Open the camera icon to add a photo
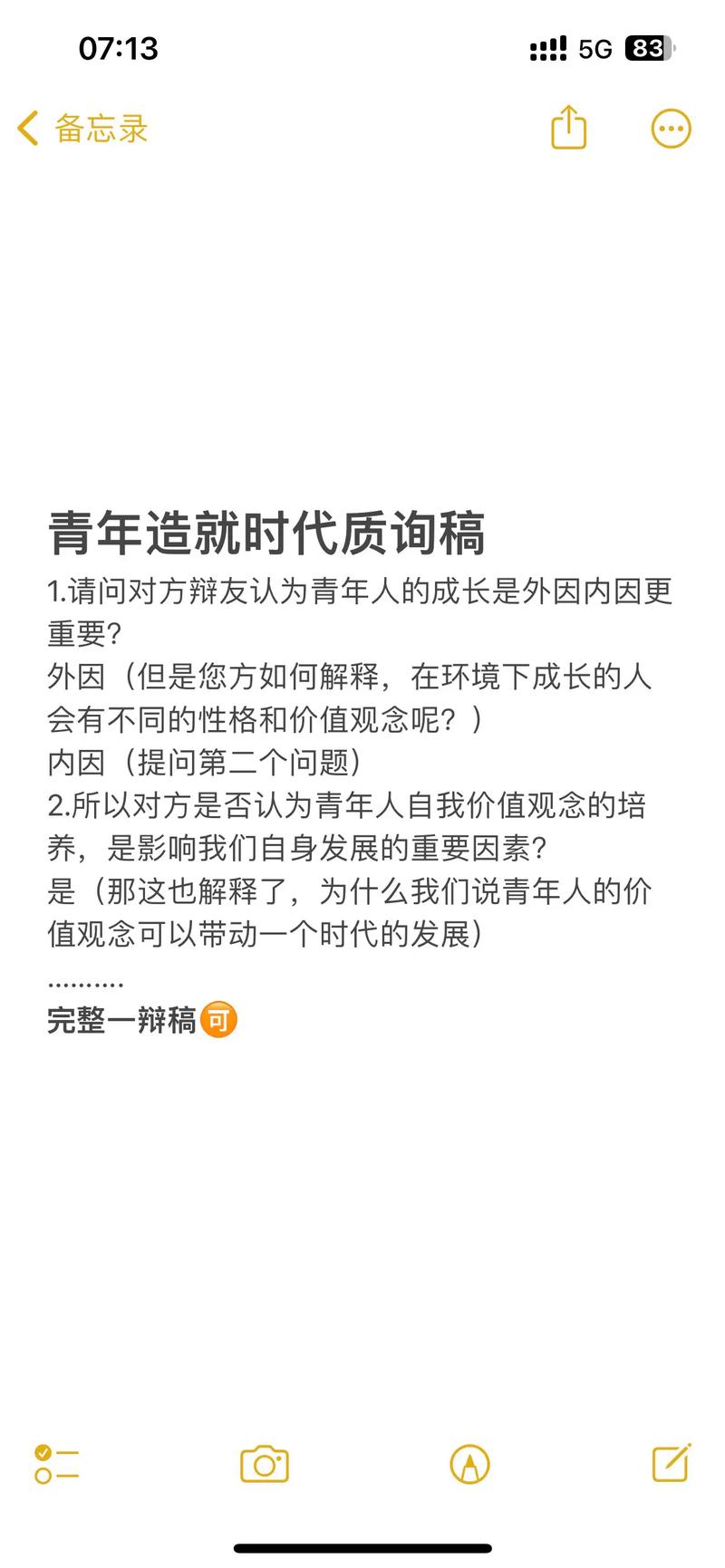 (264, 1464)
